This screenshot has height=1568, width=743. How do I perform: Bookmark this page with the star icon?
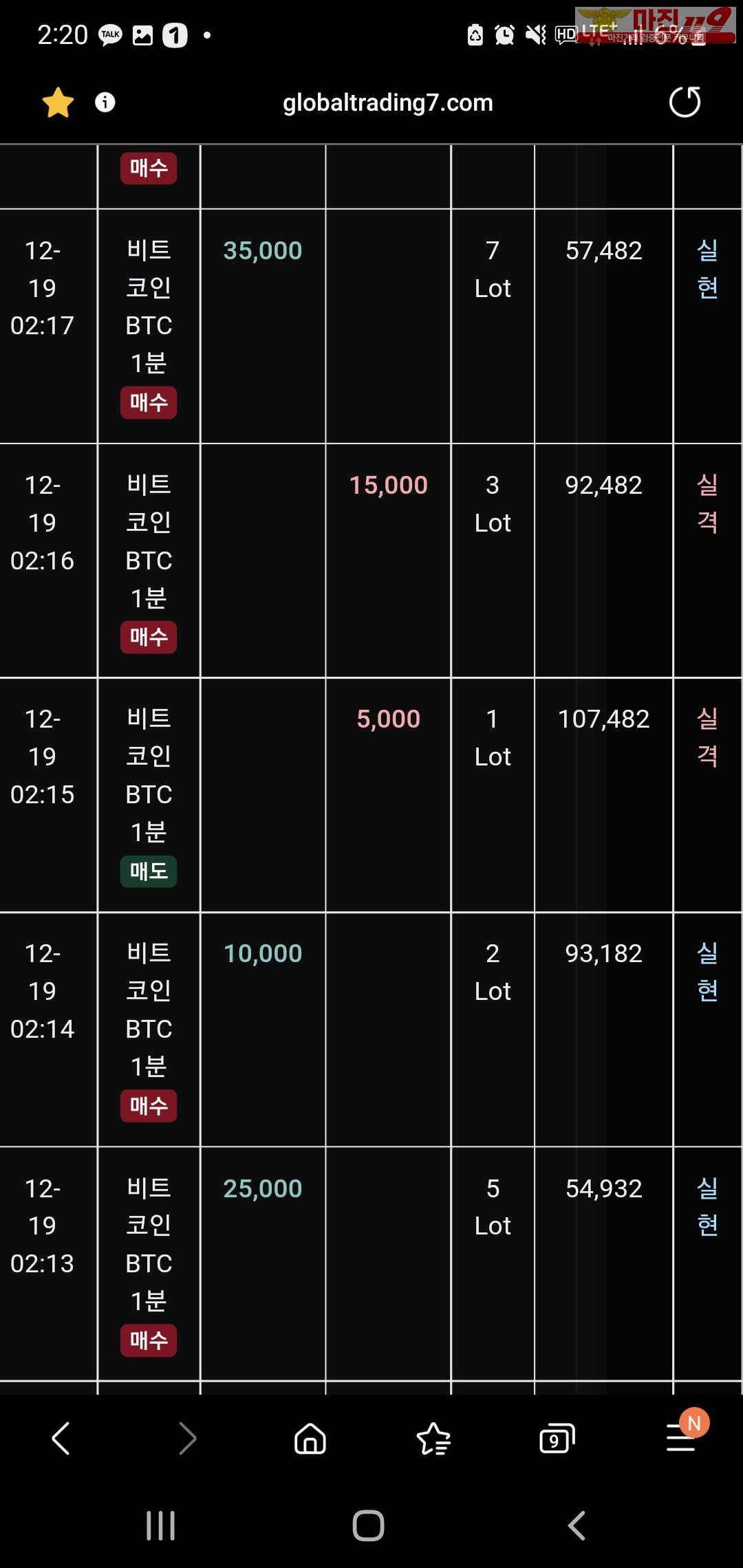click(x=58, y=102)
